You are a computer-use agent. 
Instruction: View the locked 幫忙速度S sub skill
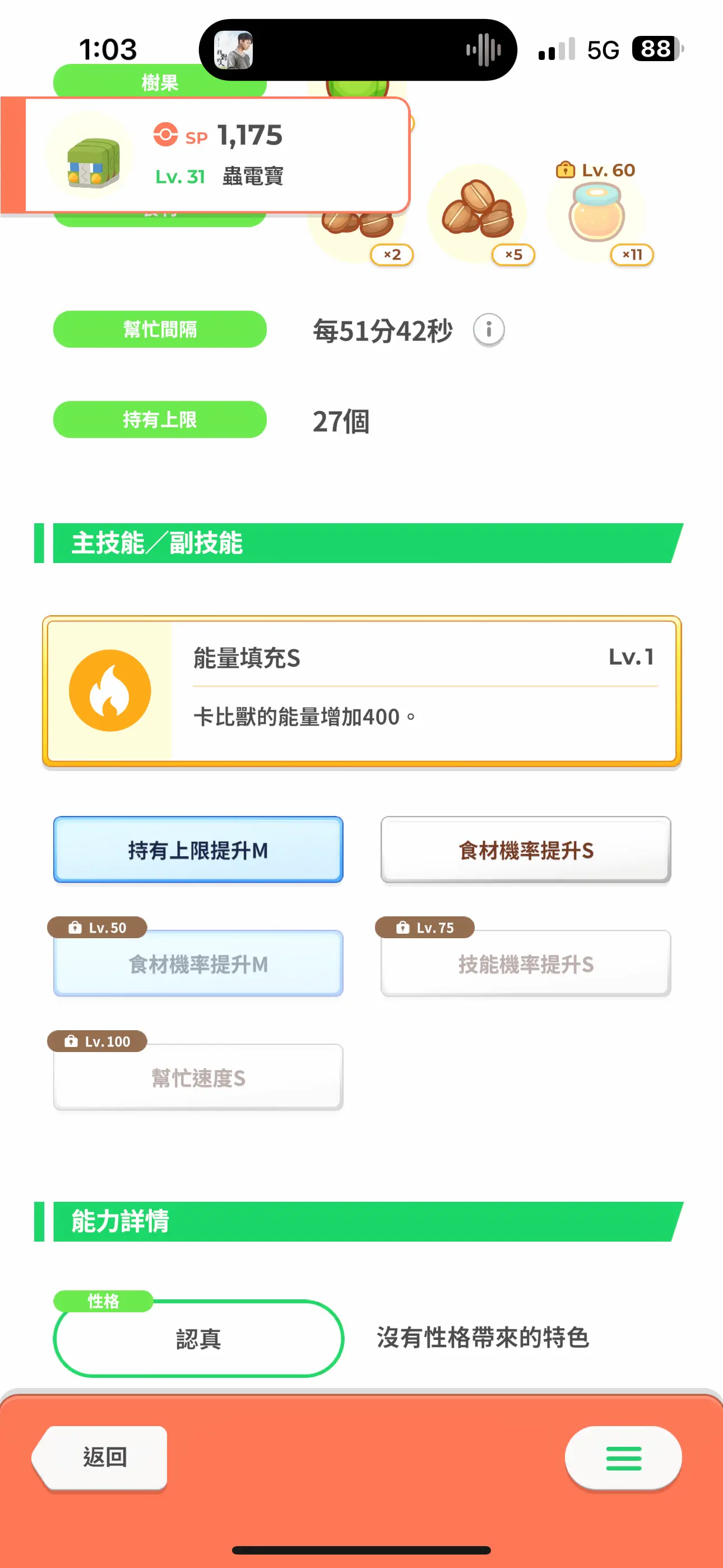pos(198,1077)
